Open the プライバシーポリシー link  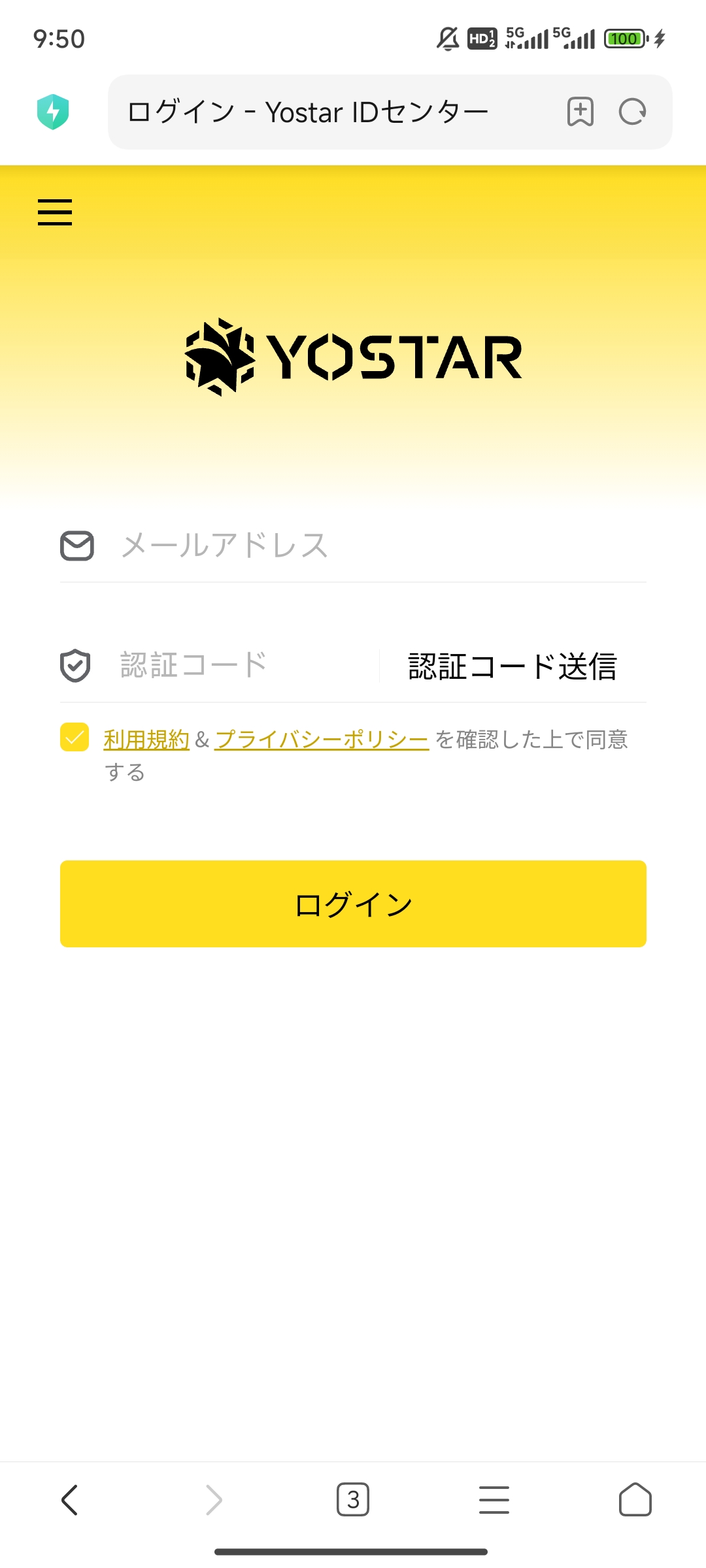(322, 740)
